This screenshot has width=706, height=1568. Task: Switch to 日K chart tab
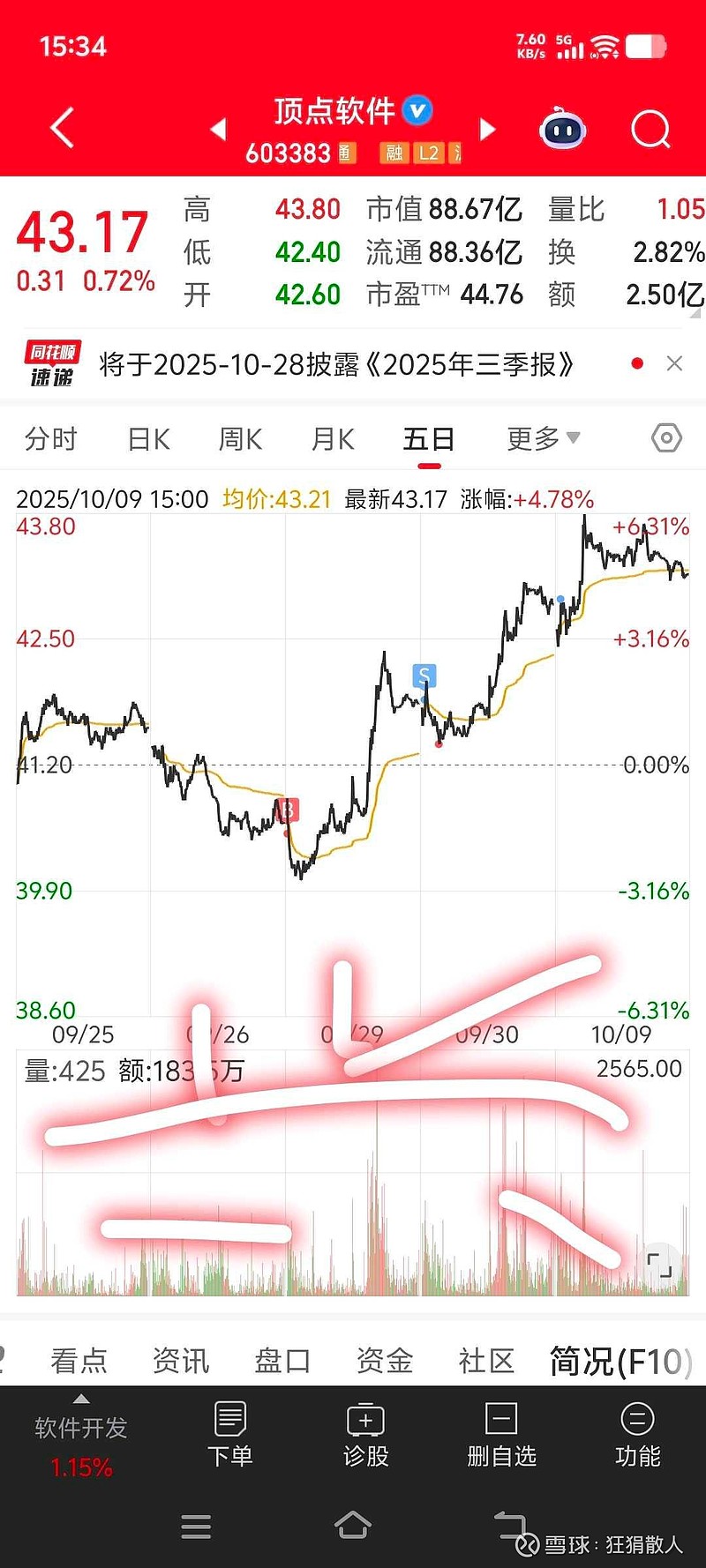click(148, 438)
